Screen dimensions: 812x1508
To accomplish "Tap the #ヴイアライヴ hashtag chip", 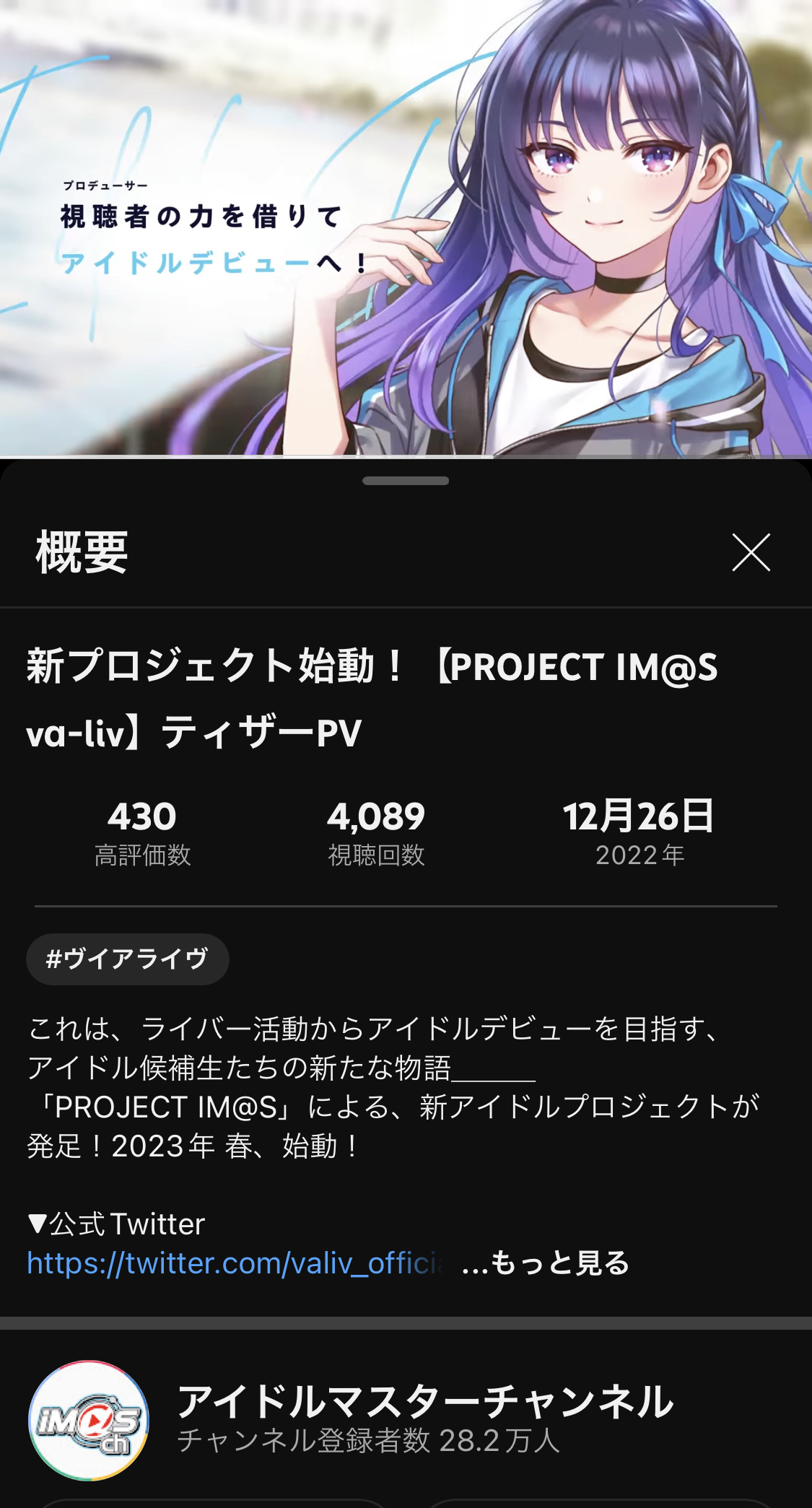I will (x=128, y=959).
